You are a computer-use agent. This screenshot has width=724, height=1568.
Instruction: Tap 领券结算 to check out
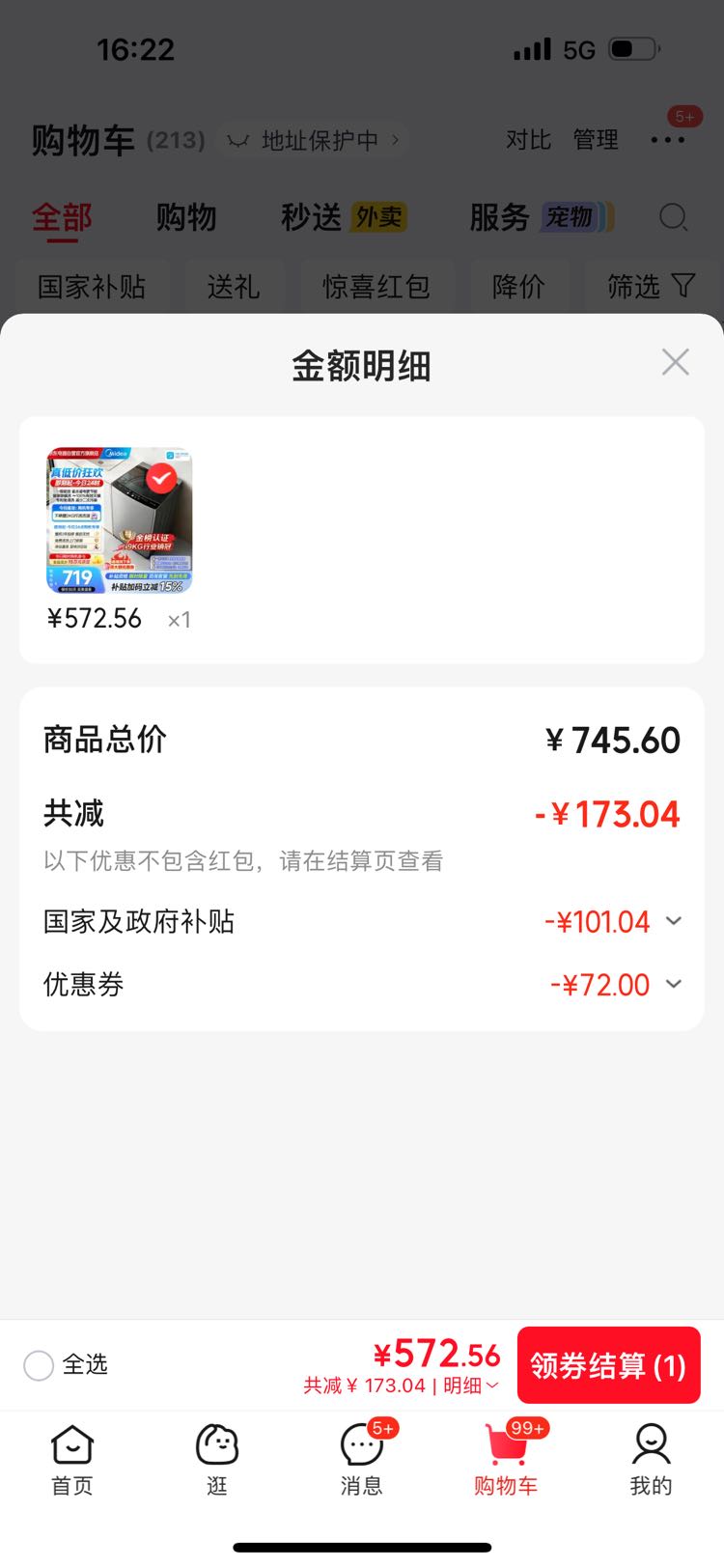(608, 1365)
